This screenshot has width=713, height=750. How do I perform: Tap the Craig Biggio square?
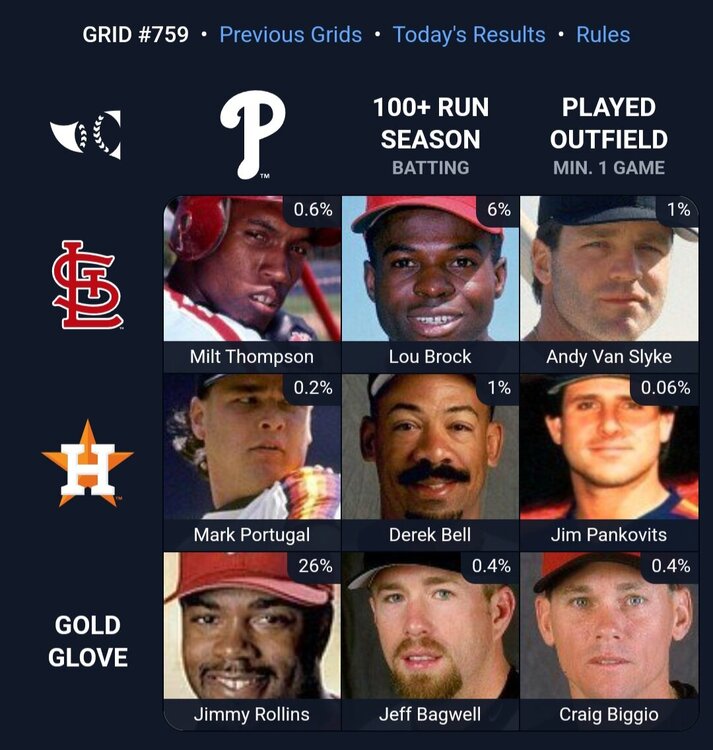coord(608,640)
